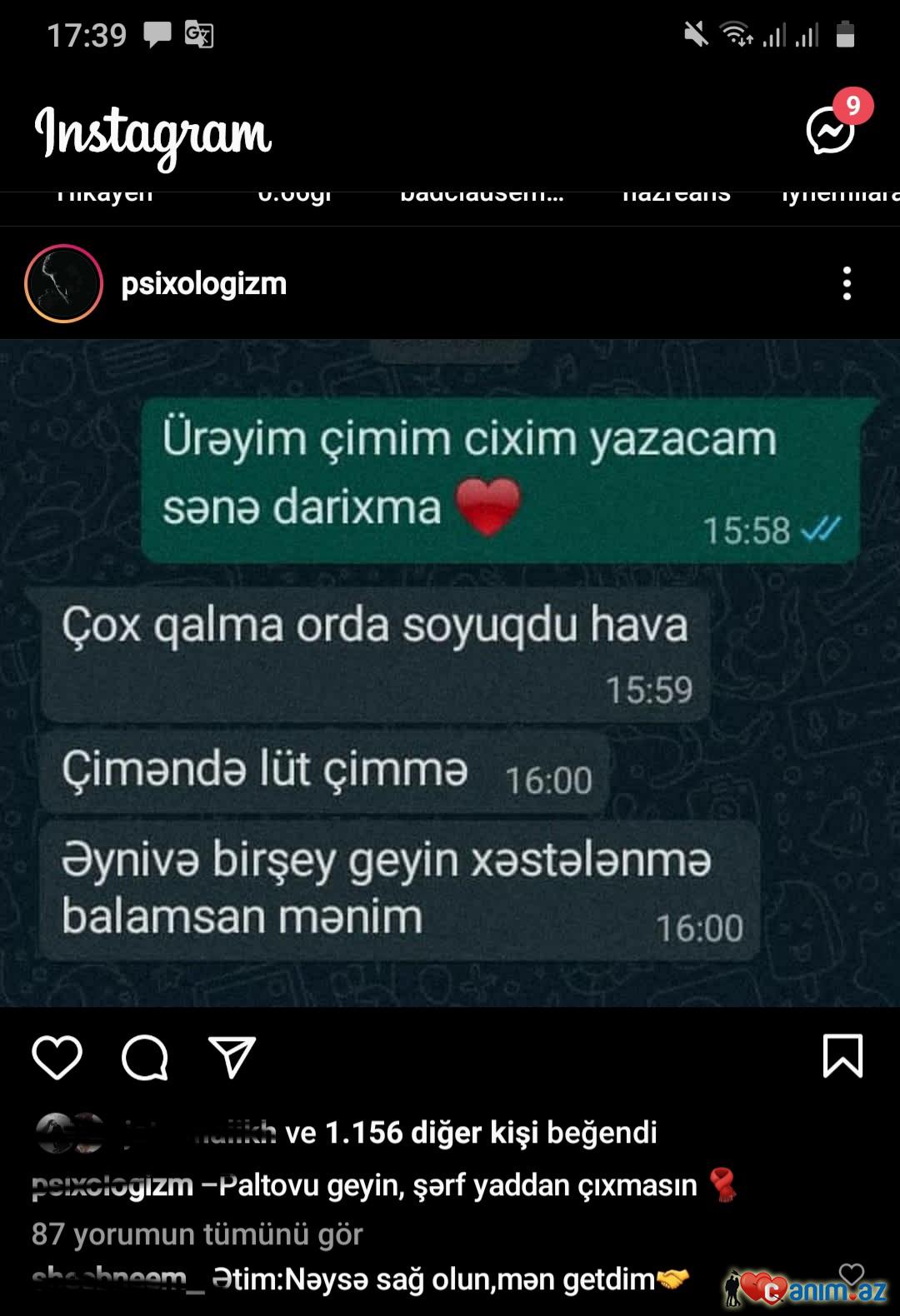Open Messenger direct messages inbox

click(831, 130)
